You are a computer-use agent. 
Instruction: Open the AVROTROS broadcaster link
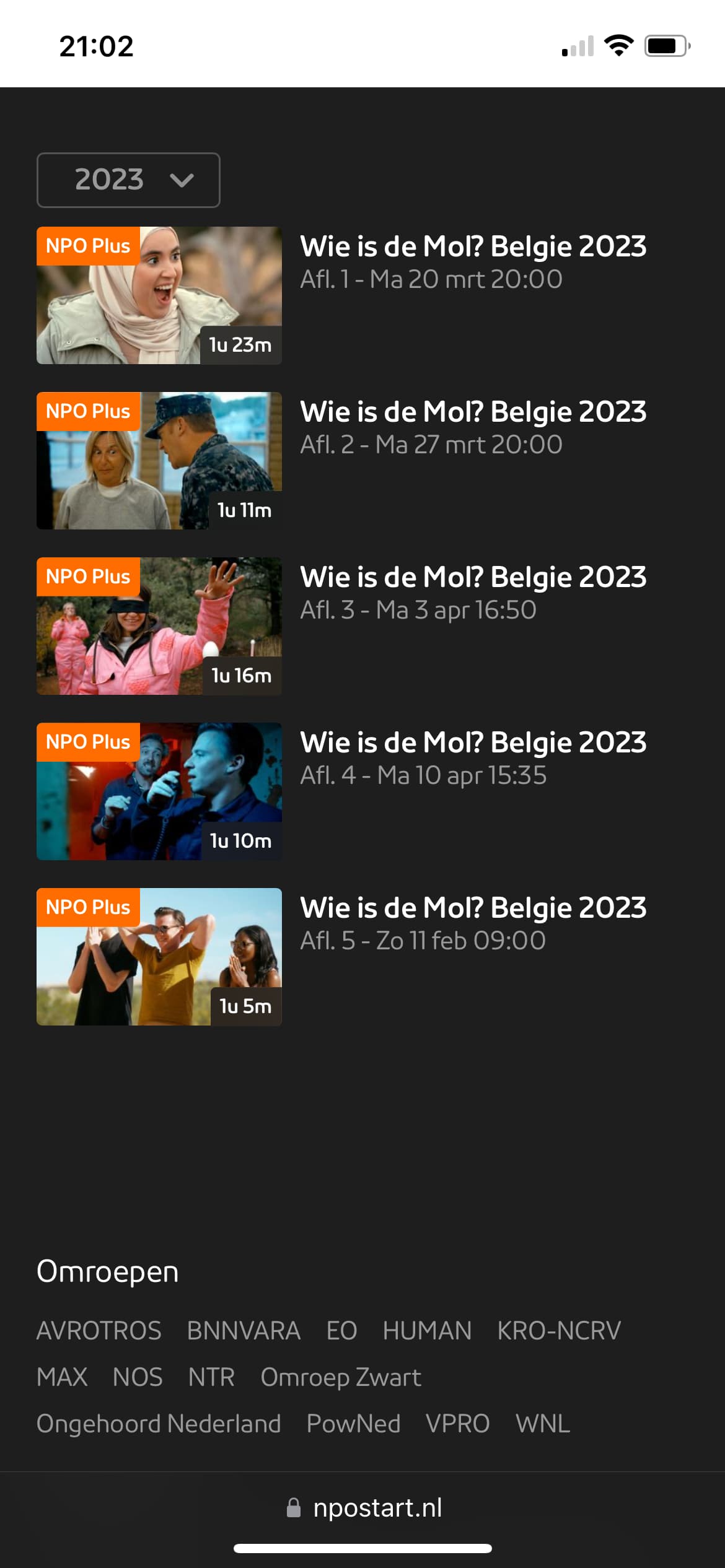click(x=99, y=1330)
